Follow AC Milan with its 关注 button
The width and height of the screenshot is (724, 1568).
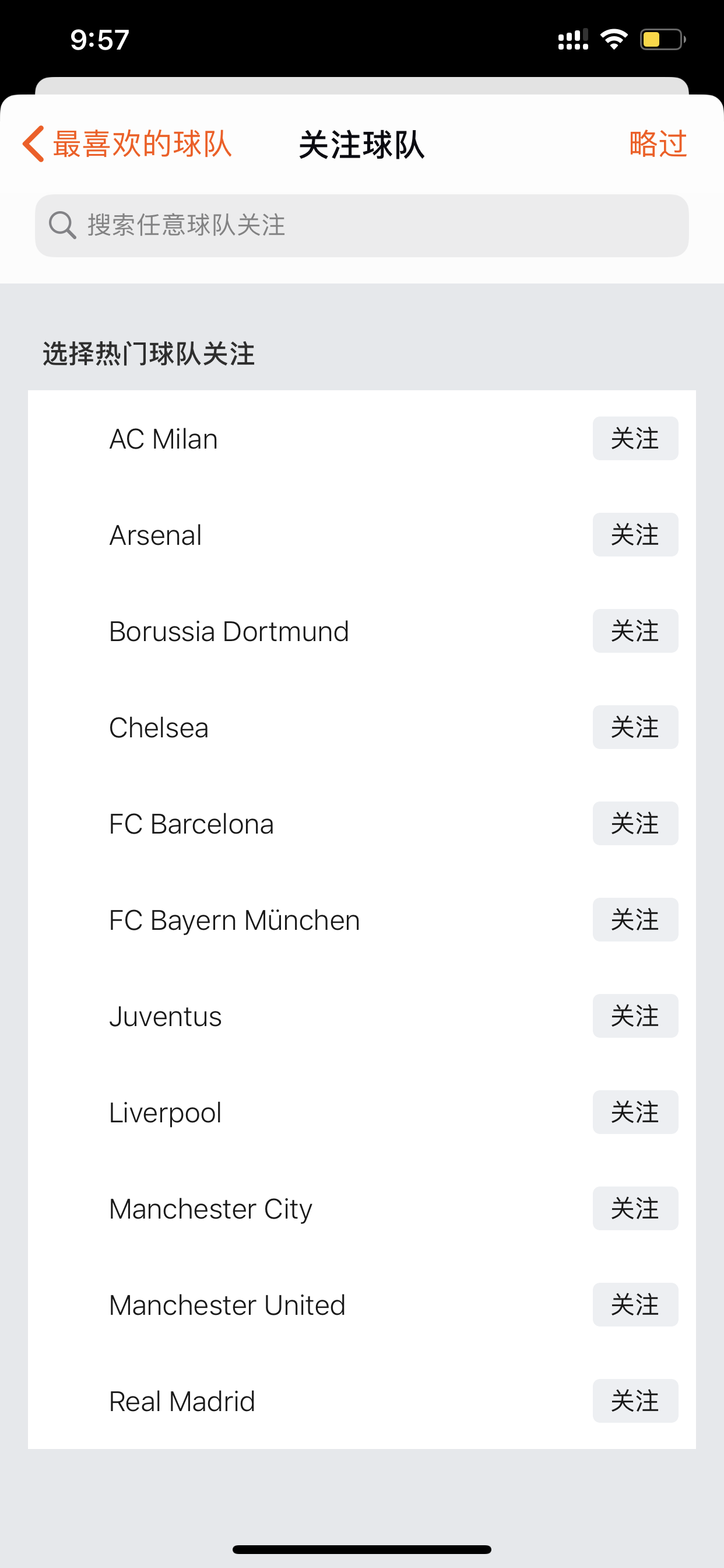[x=635, y=438]
